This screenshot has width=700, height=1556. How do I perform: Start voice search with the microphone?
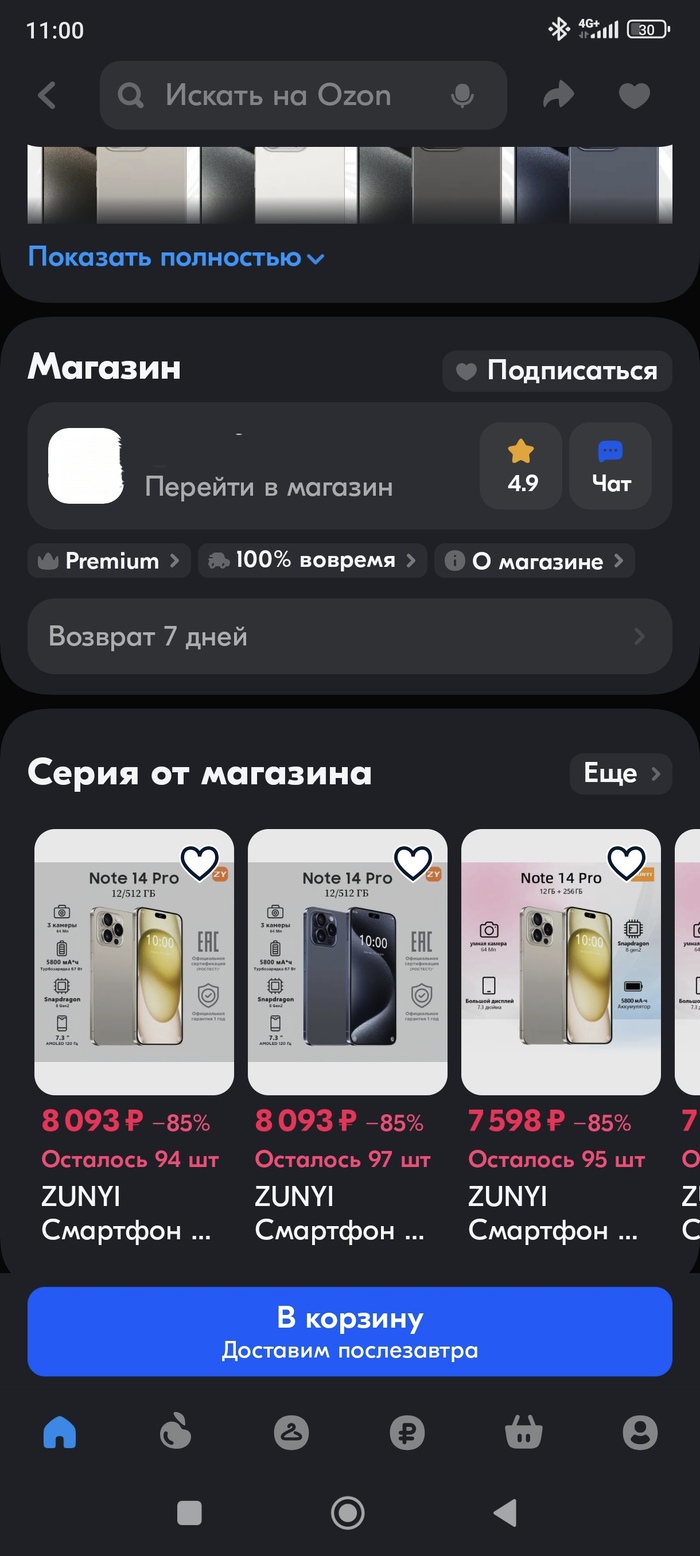click(x=461, y=96)
